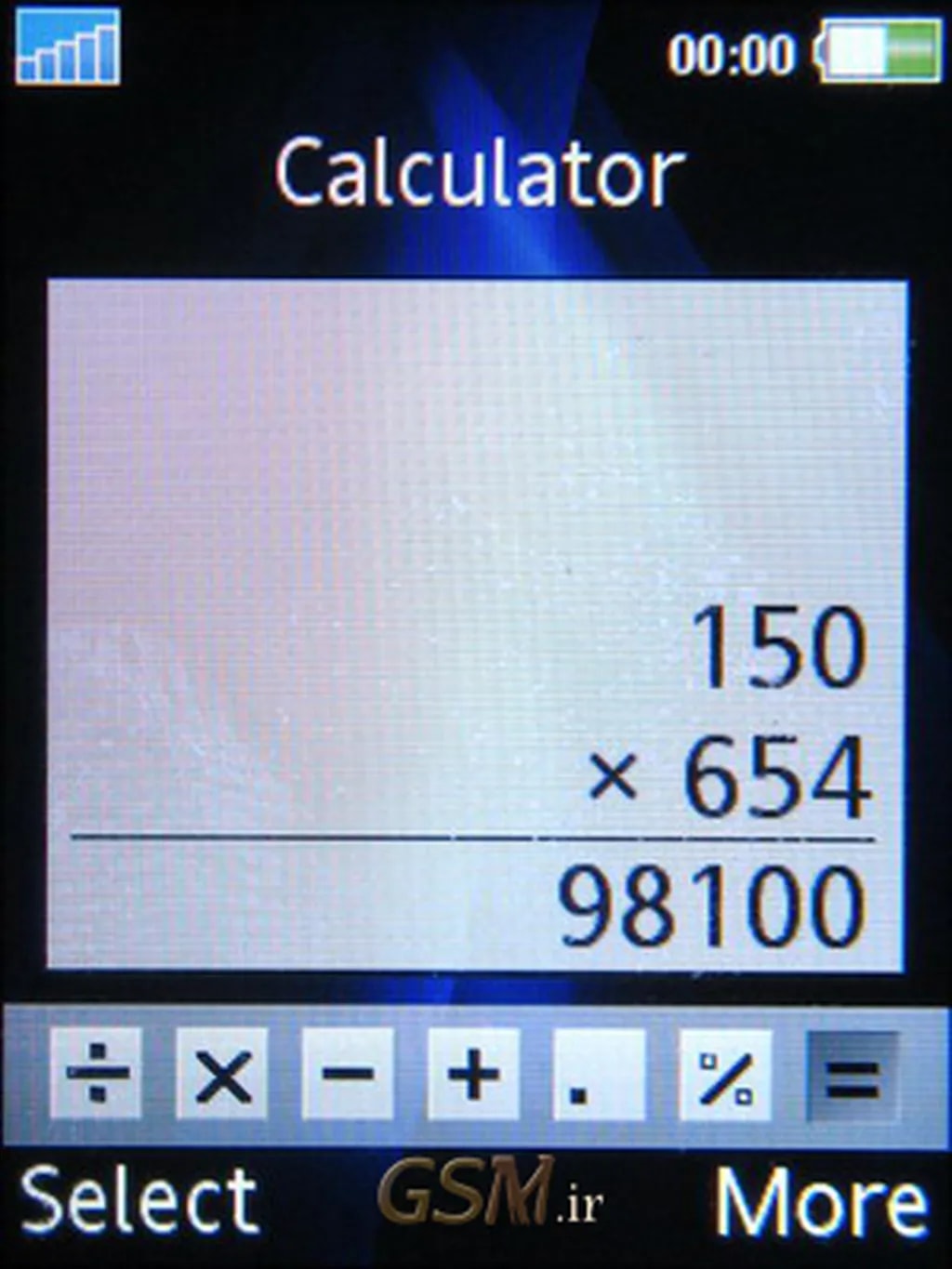Select the division operator

coord(97,1074)
